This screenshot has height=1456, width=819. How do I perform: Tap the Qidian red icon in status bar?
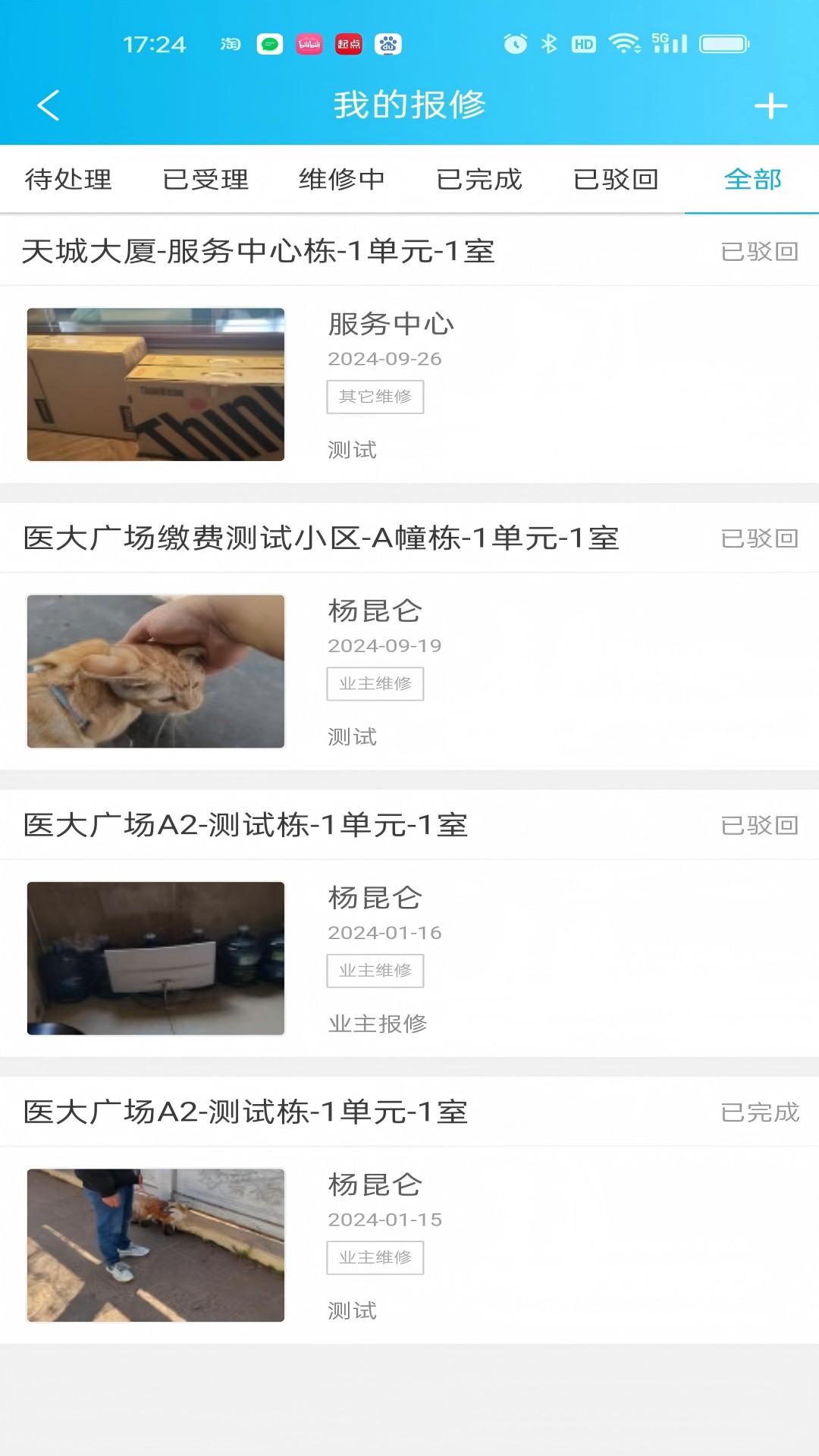coord(347,45)
